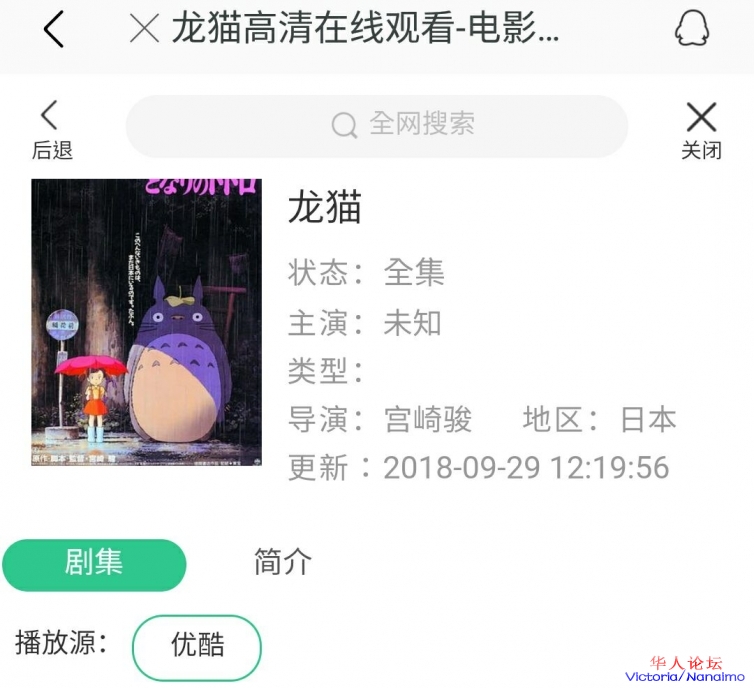This screenshot has width=754, height=688.
Task: Tap the 后退 back button
Action: tap(52, 131)
